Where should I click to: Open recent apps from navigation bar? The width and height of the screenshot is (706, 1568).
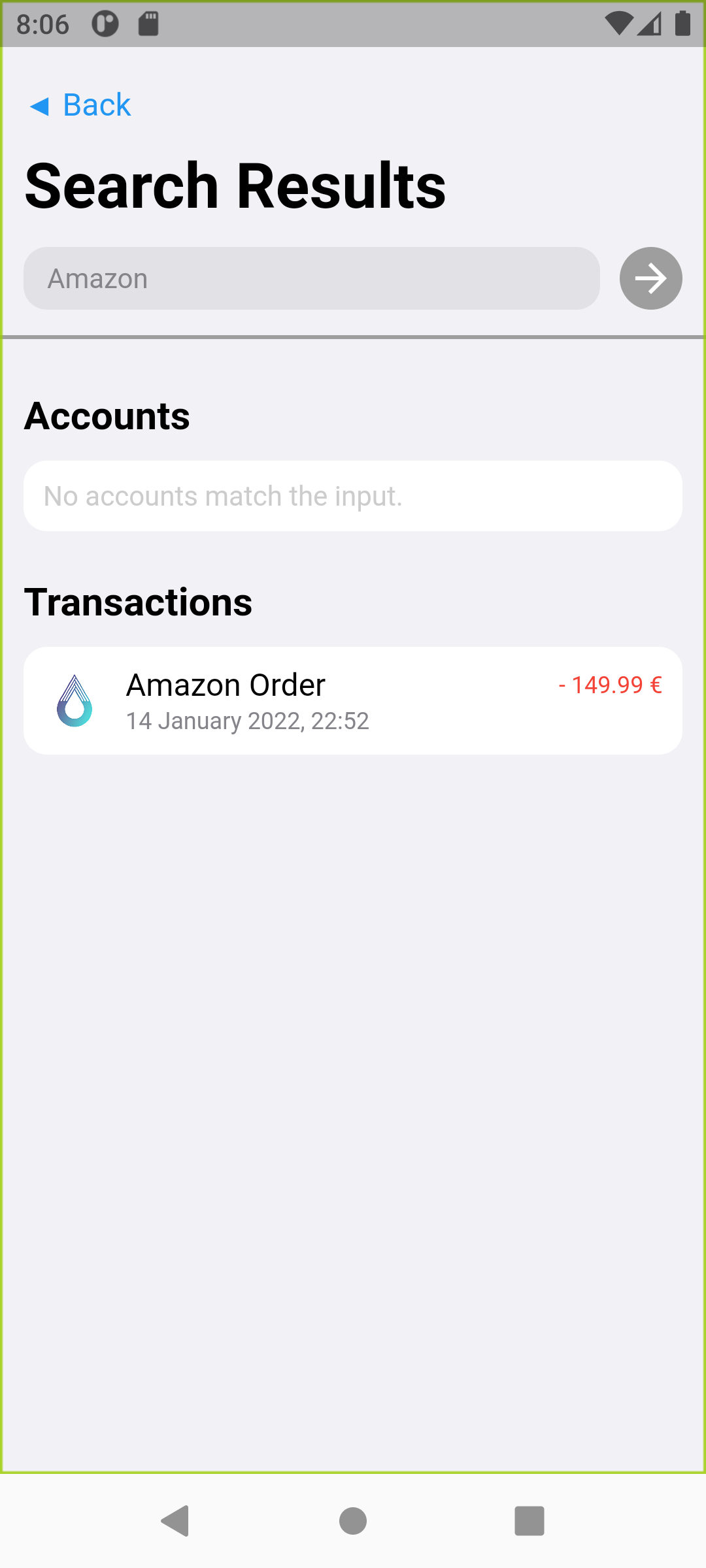coord(529,1520)
